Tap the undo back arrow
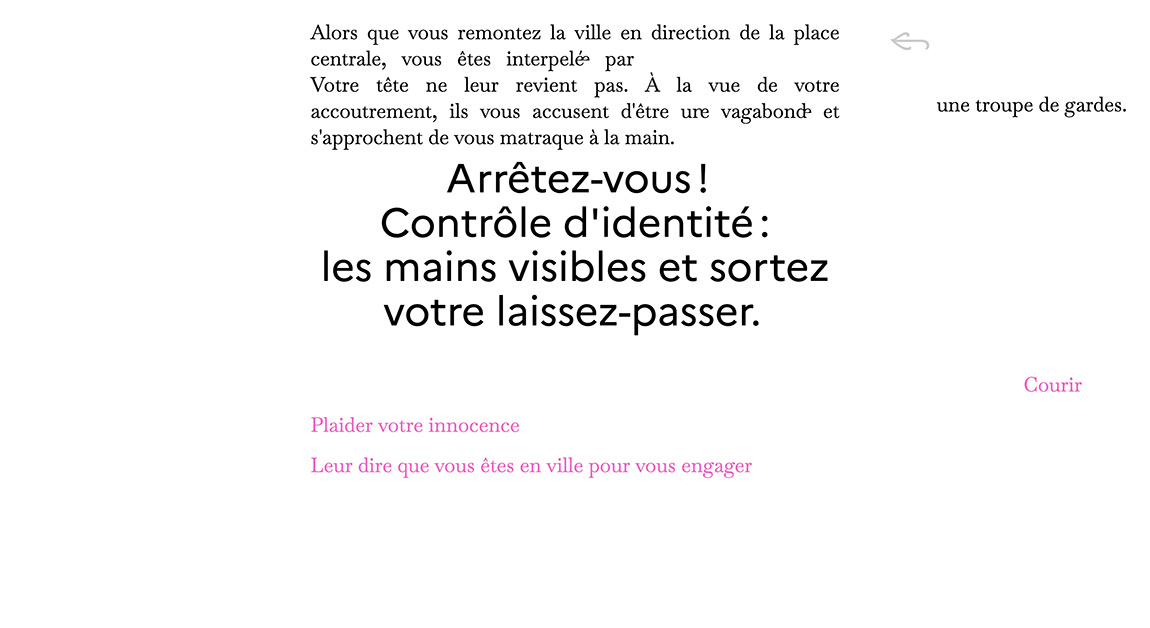 [x=909, y=42]
